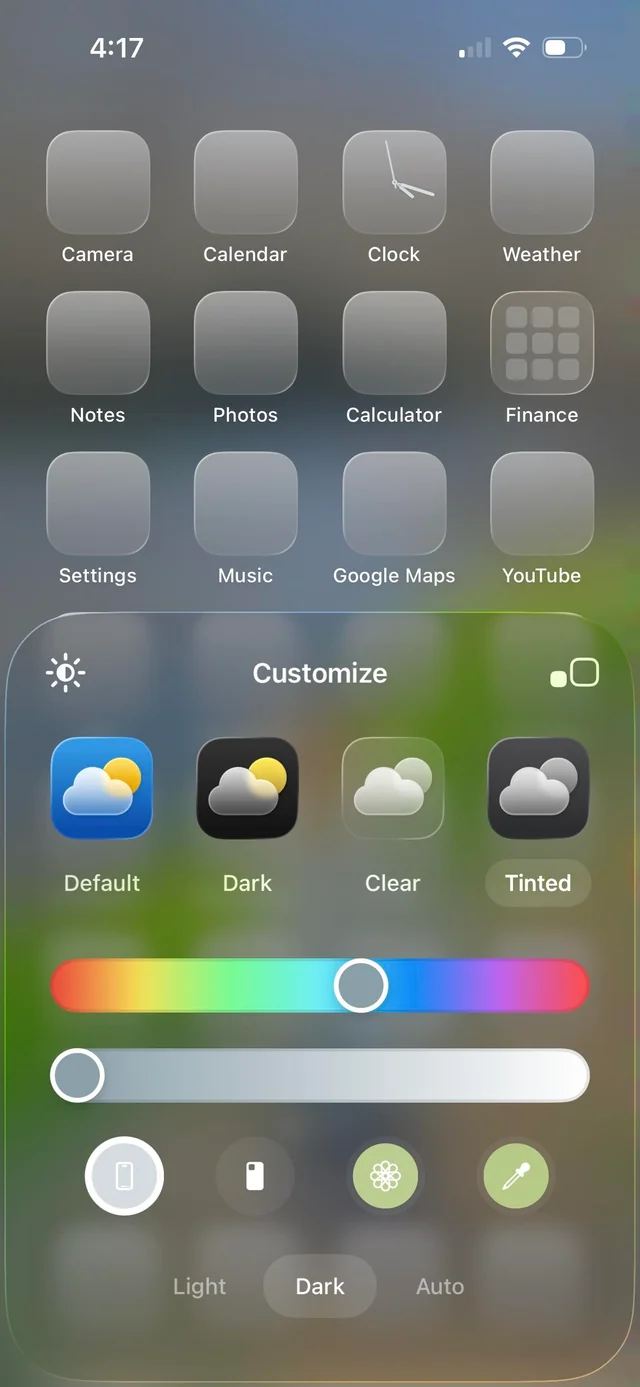Toggle icon size in Customize header
This screenshot has width=640, height=1387.
[x=575, y=673]
